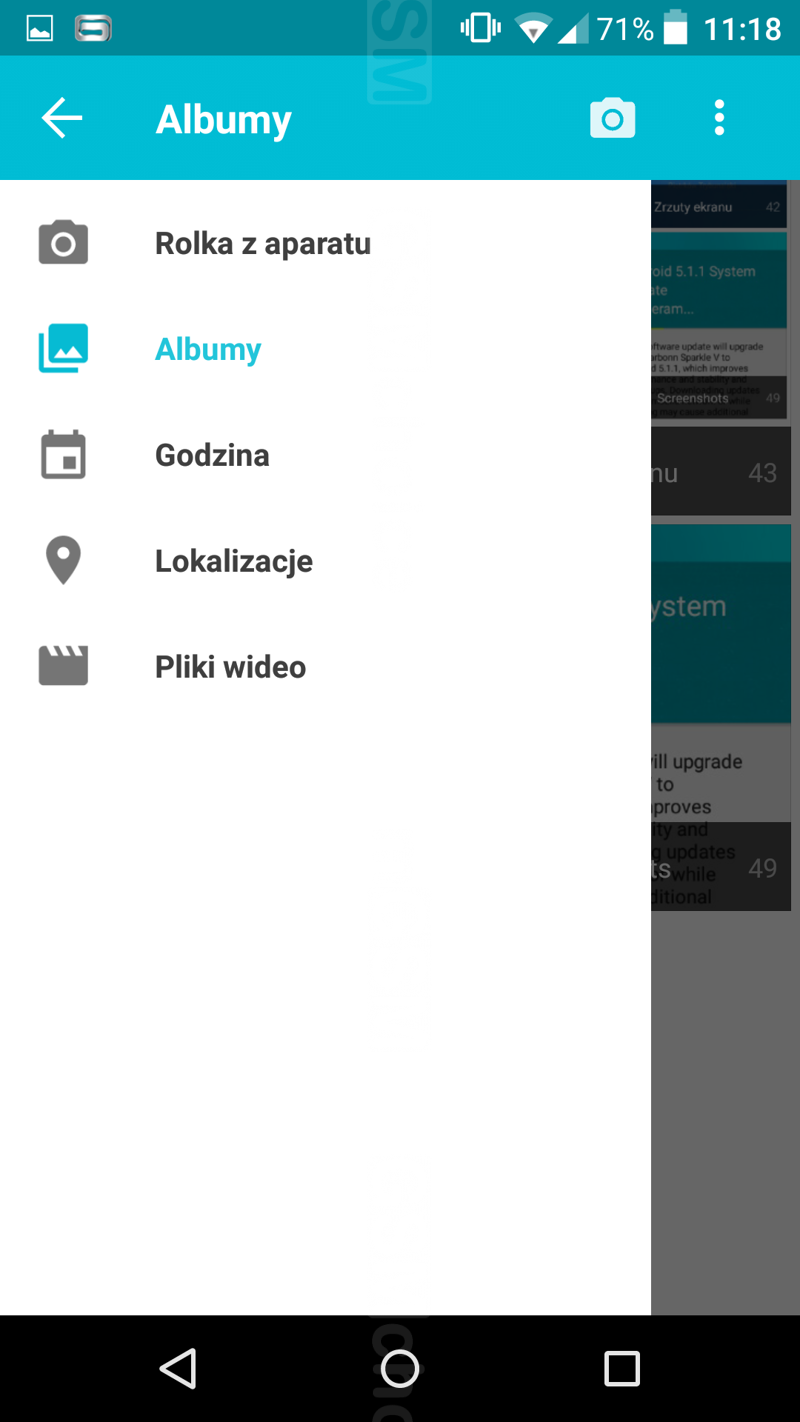Open the Godzina view

coord(325,455)
